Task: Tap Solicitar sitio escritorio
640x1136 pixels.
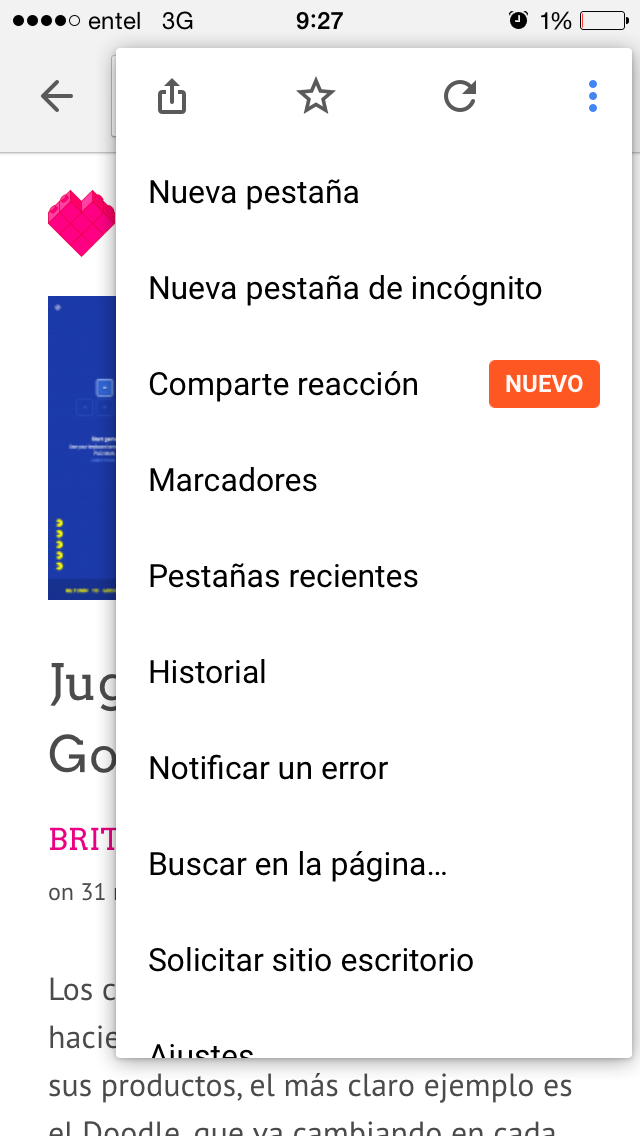Action: click(x=311, y=960)
